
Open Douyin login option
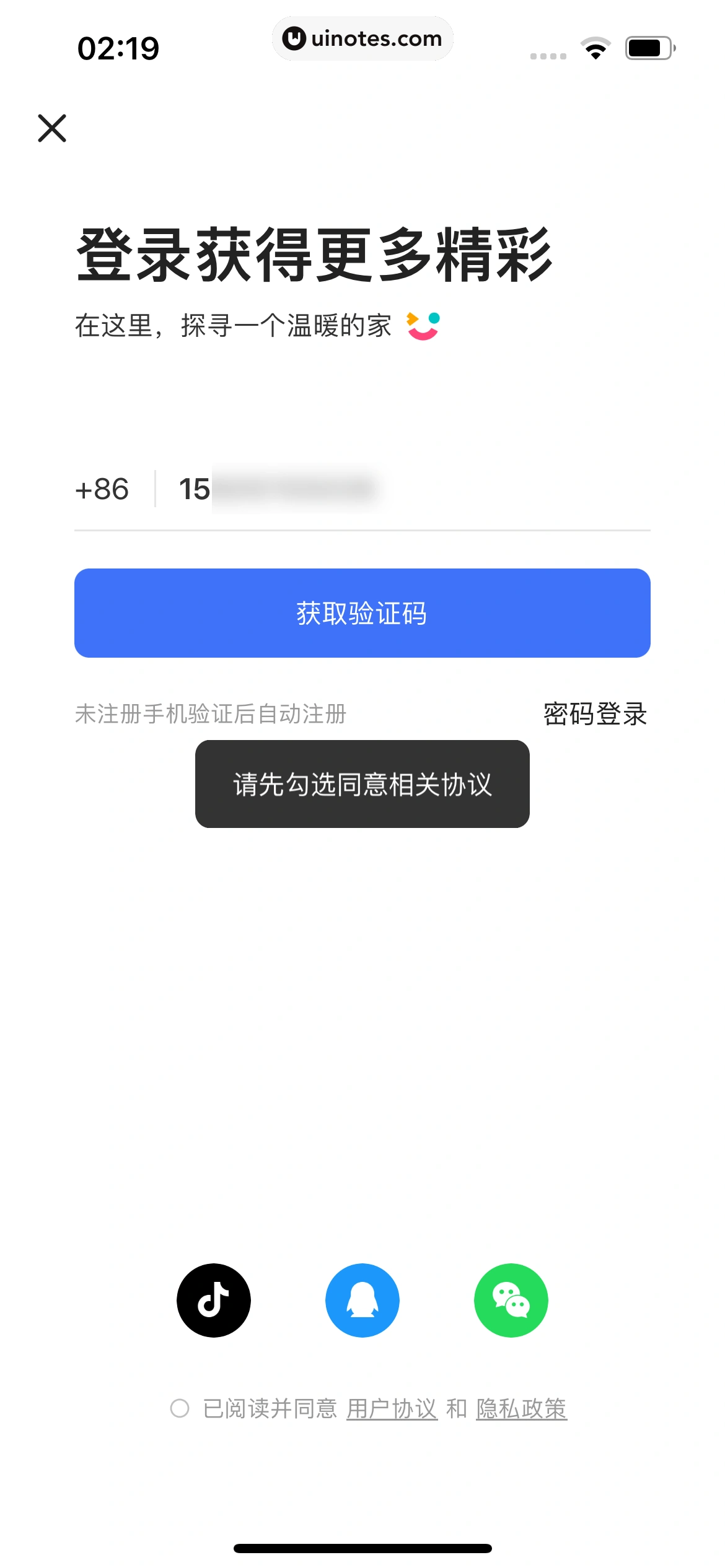point(214,1300)
